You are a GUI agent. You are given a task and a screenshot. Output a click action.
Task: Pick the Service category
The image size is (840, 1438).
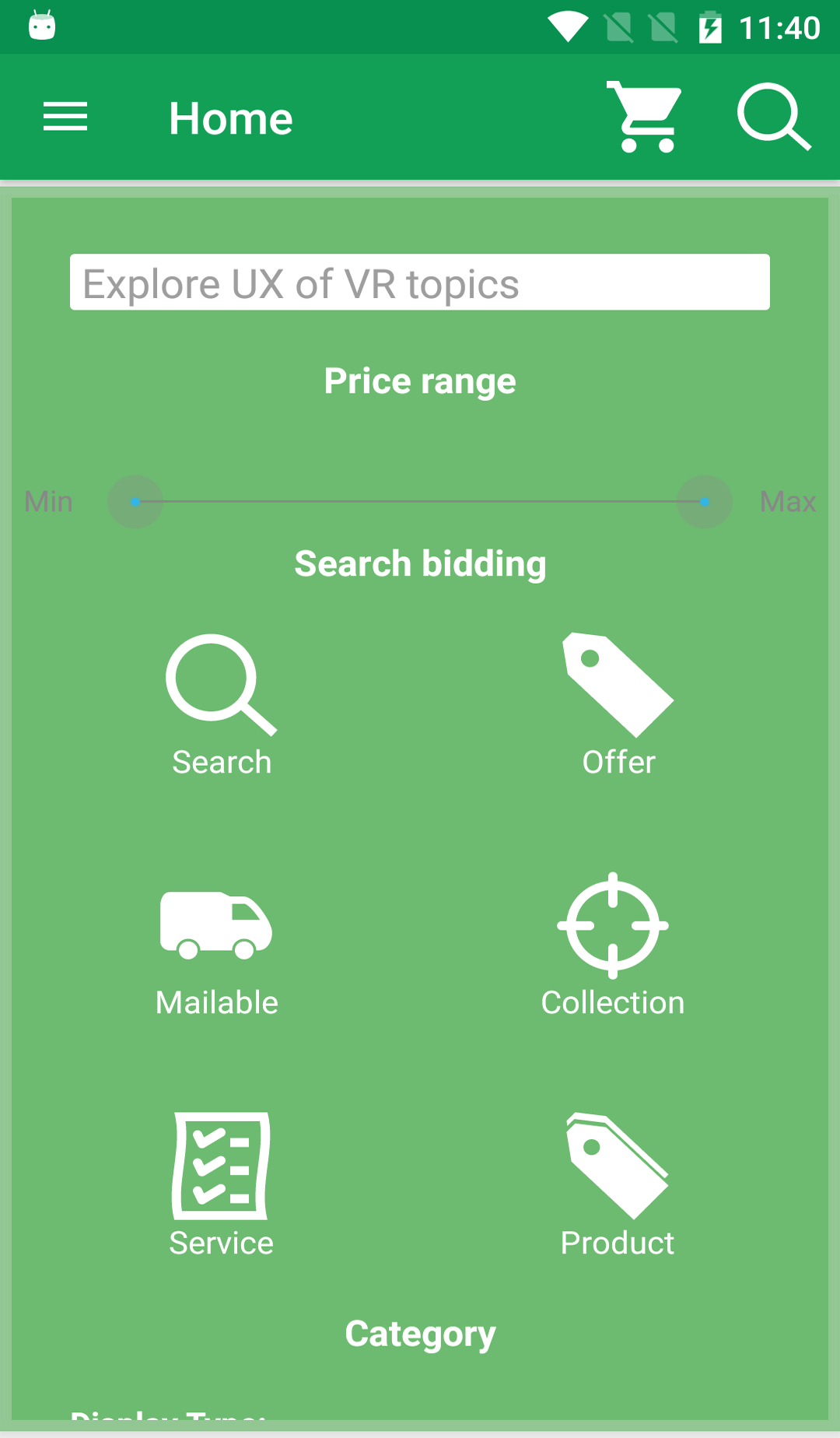coord(222,1184)
